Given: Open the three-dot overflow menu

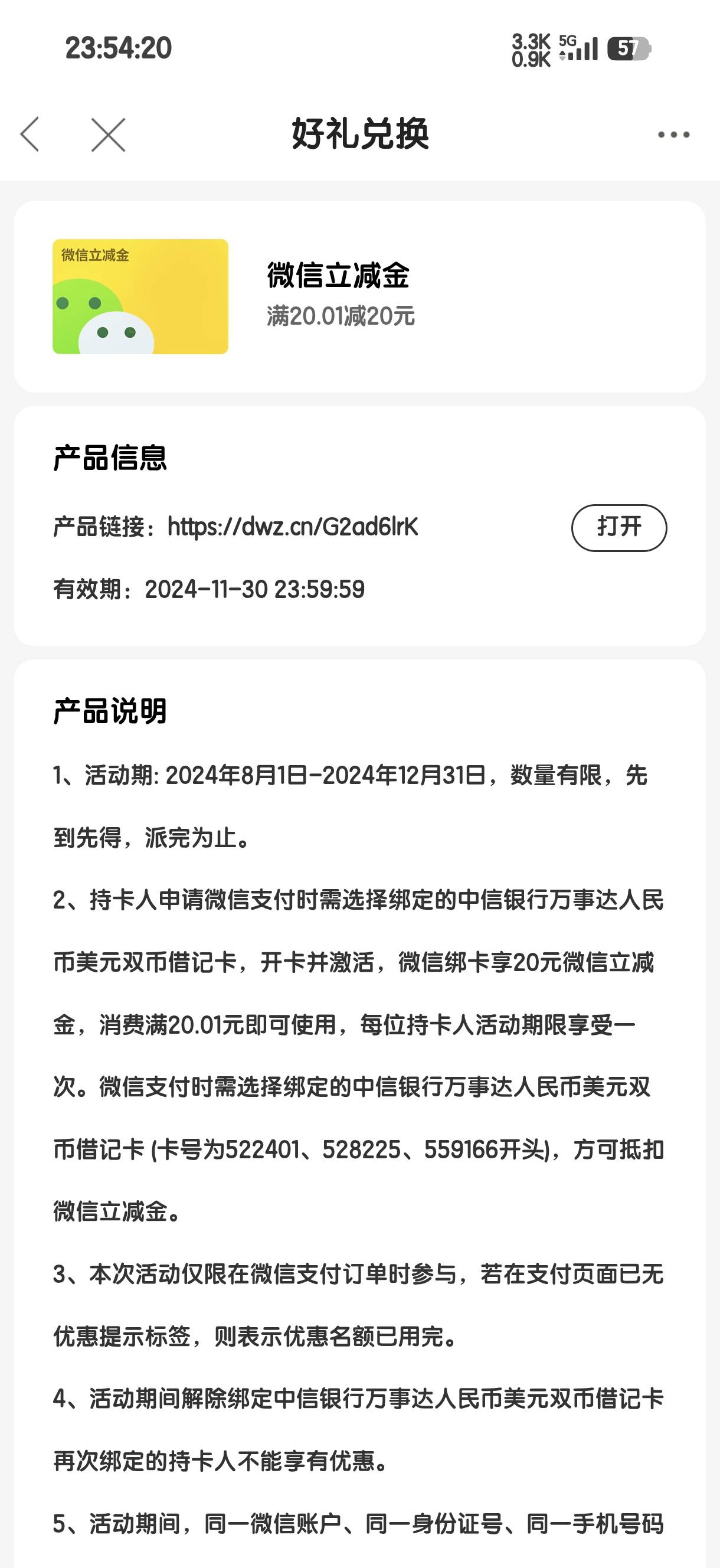Looking at the screenshot, I should [x=674, y=135].
